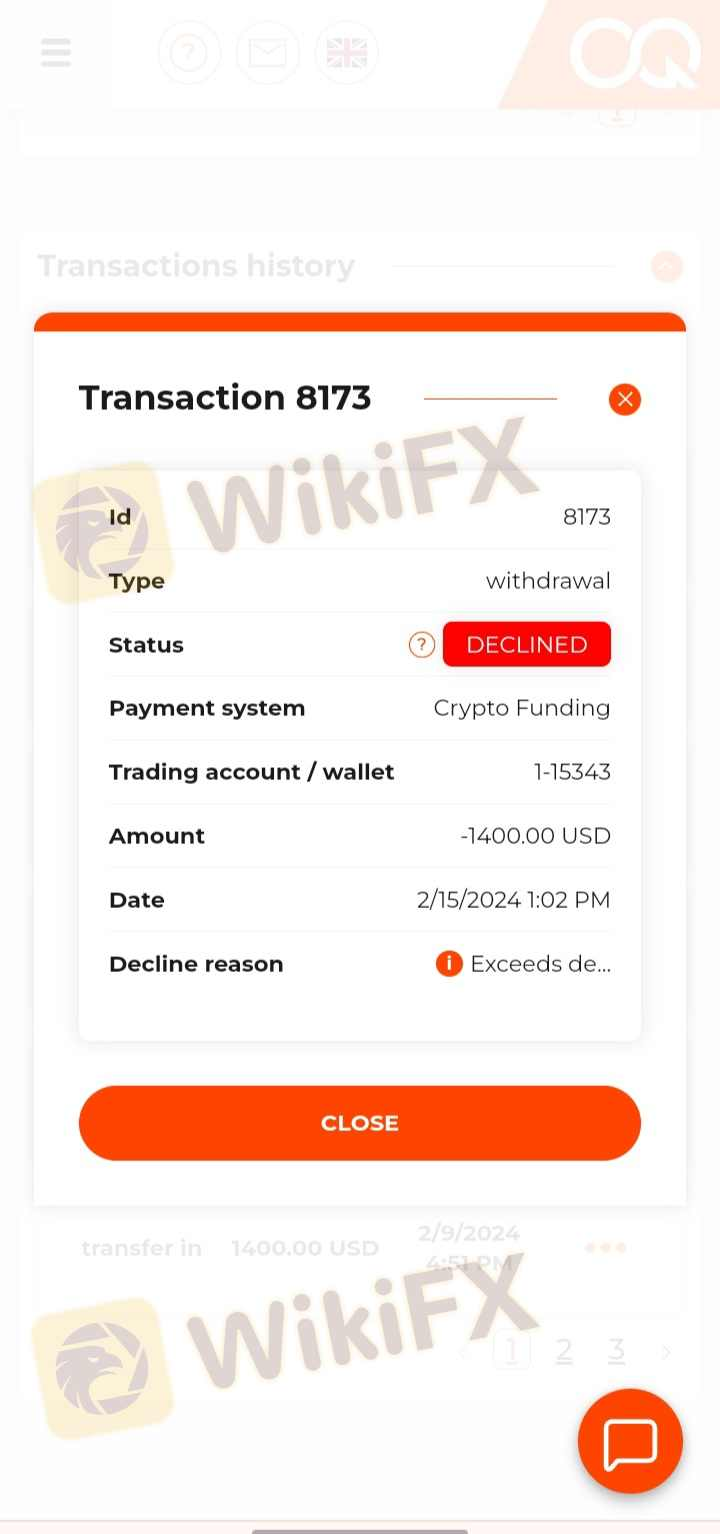Click the DECLINED status badge
This screenshot has height=1534, width=720.
(x=527, y=644)
